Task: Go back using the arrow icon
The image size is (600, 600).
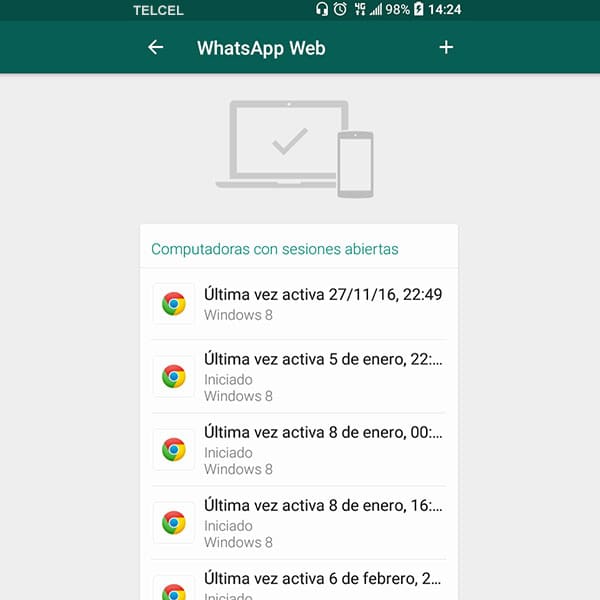Action: coord(155,47)
